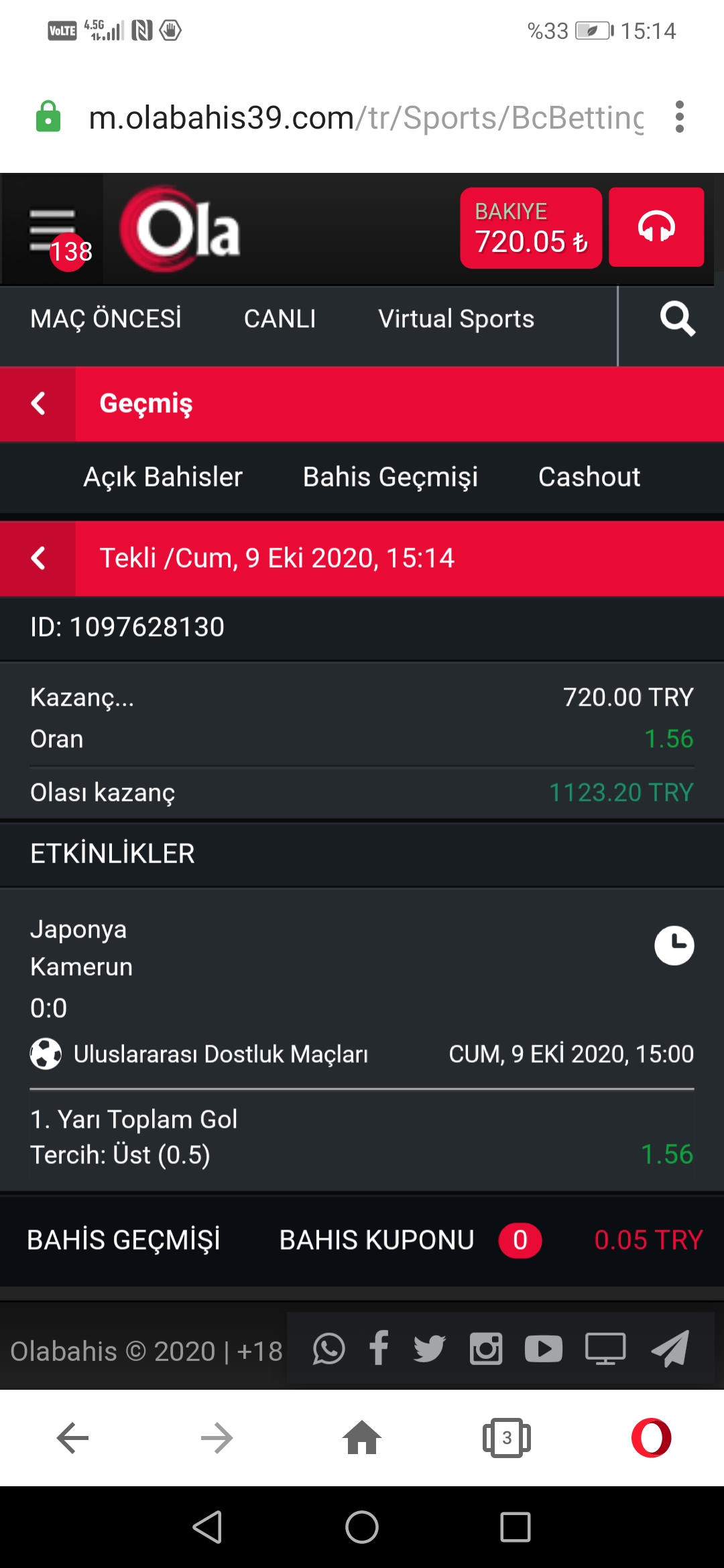Screen dimensions: 724x1568
Task: Tap the BAKIYE balance button
Action: pyautogui.click(x=531, y=228)
